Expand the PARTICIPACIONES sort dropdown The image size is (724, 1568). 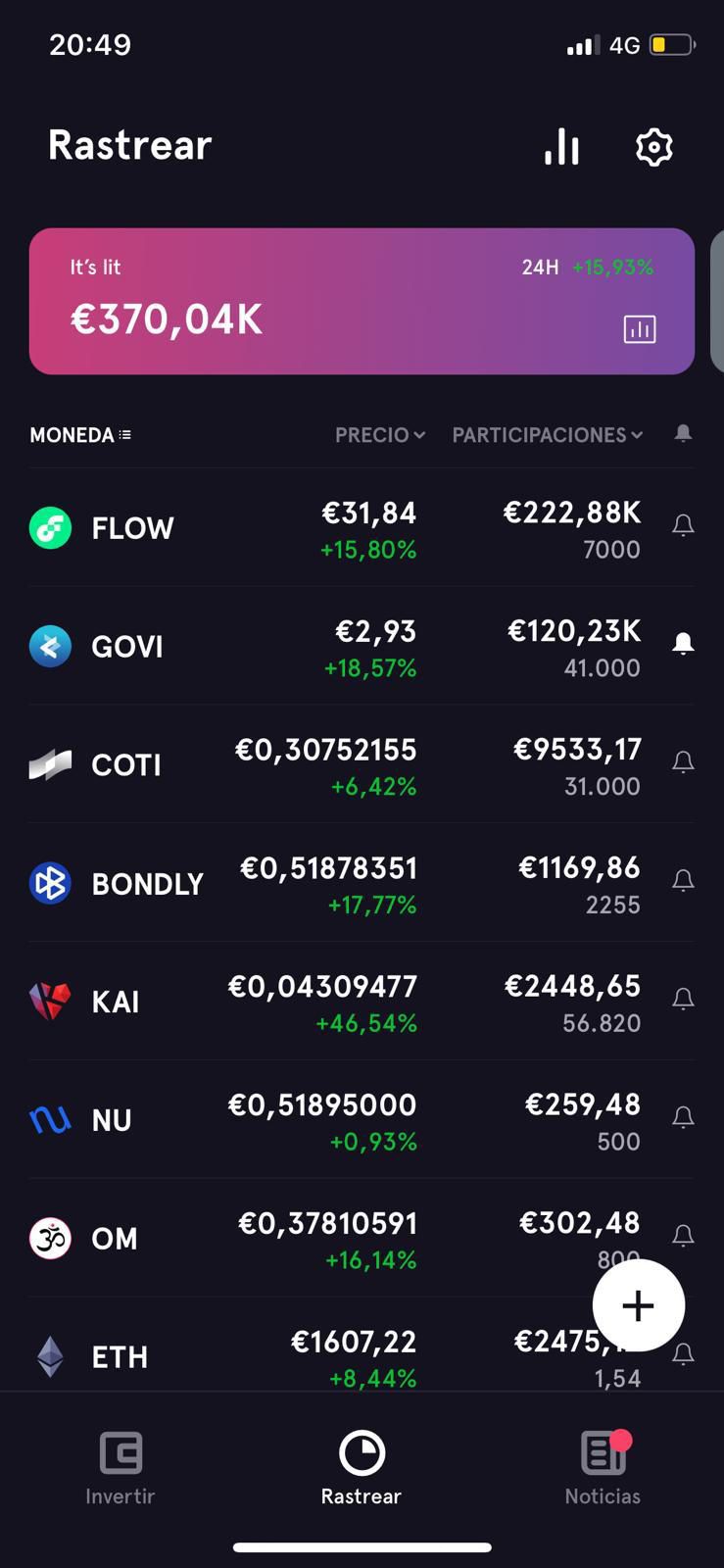pos(547,435)
